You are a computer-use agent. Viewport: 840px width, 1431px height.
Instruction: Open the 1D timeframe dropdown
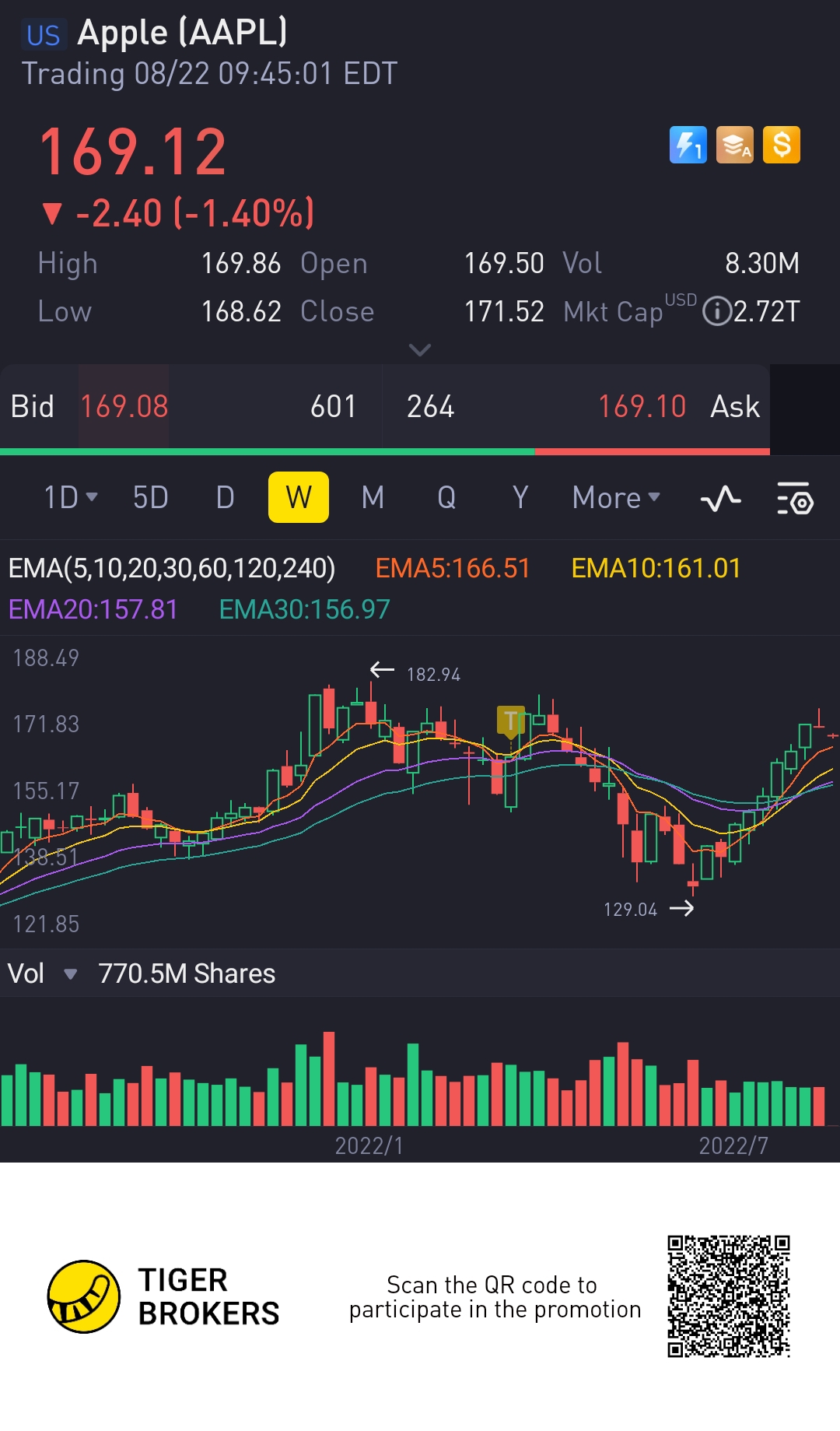pyautogui.click(x=70, y=497)
